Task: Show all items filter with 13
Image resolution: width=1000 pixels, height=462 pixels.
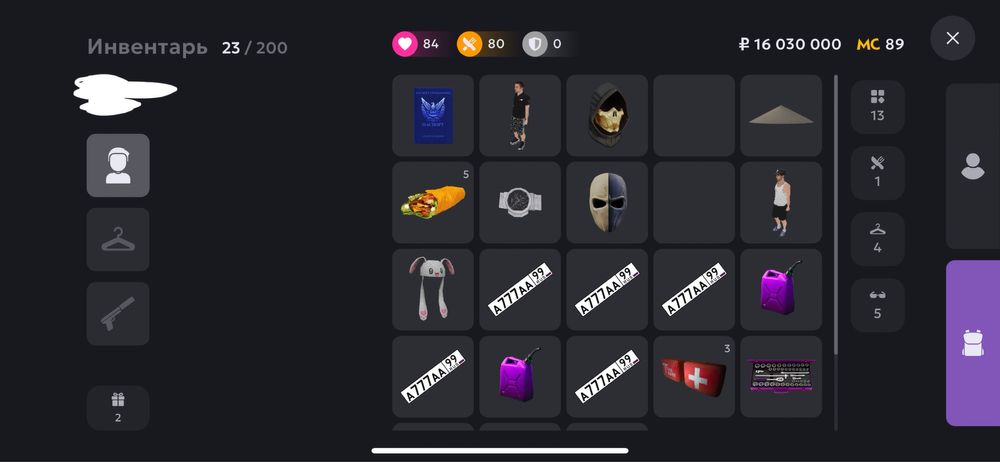Action: coord(877,106)
